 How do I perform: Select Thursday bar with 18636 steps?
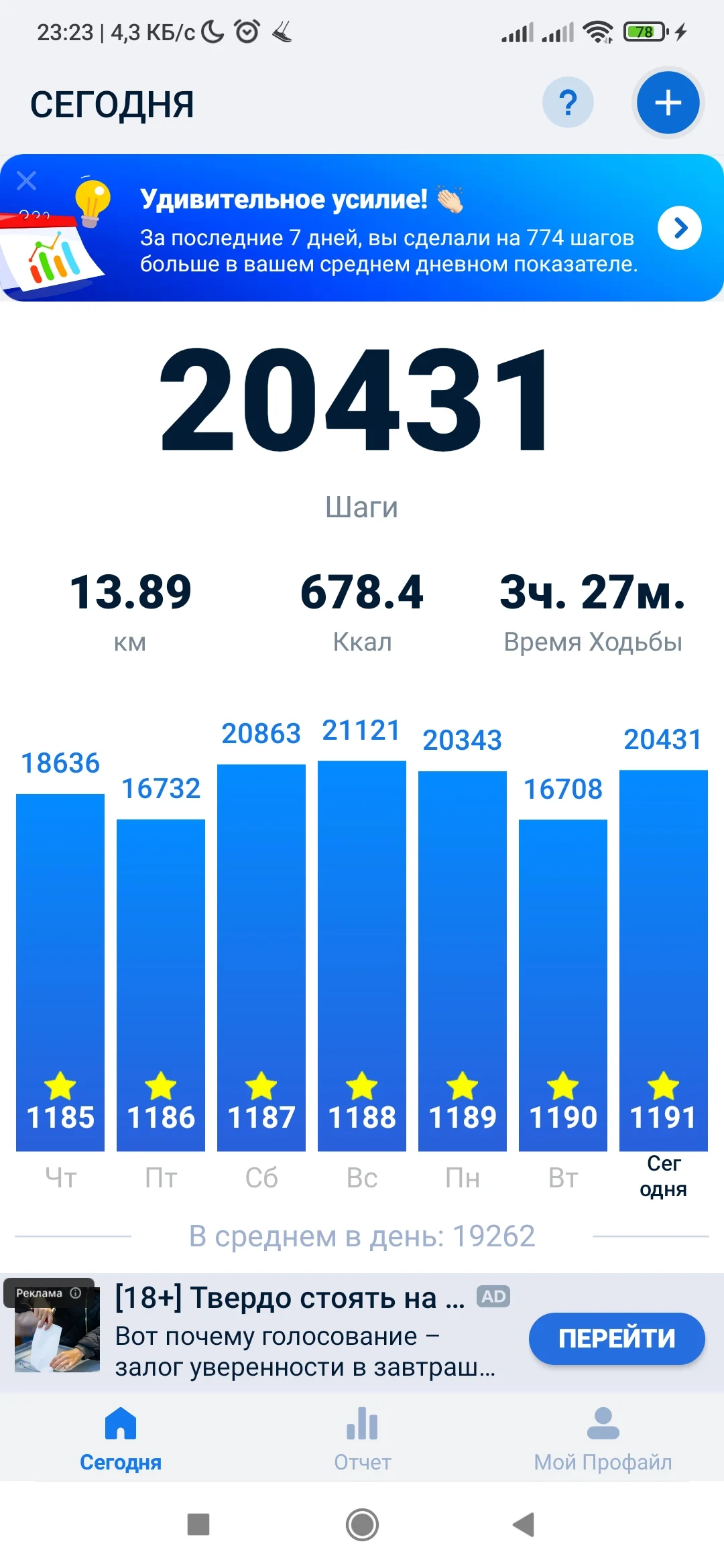[60, 972]
